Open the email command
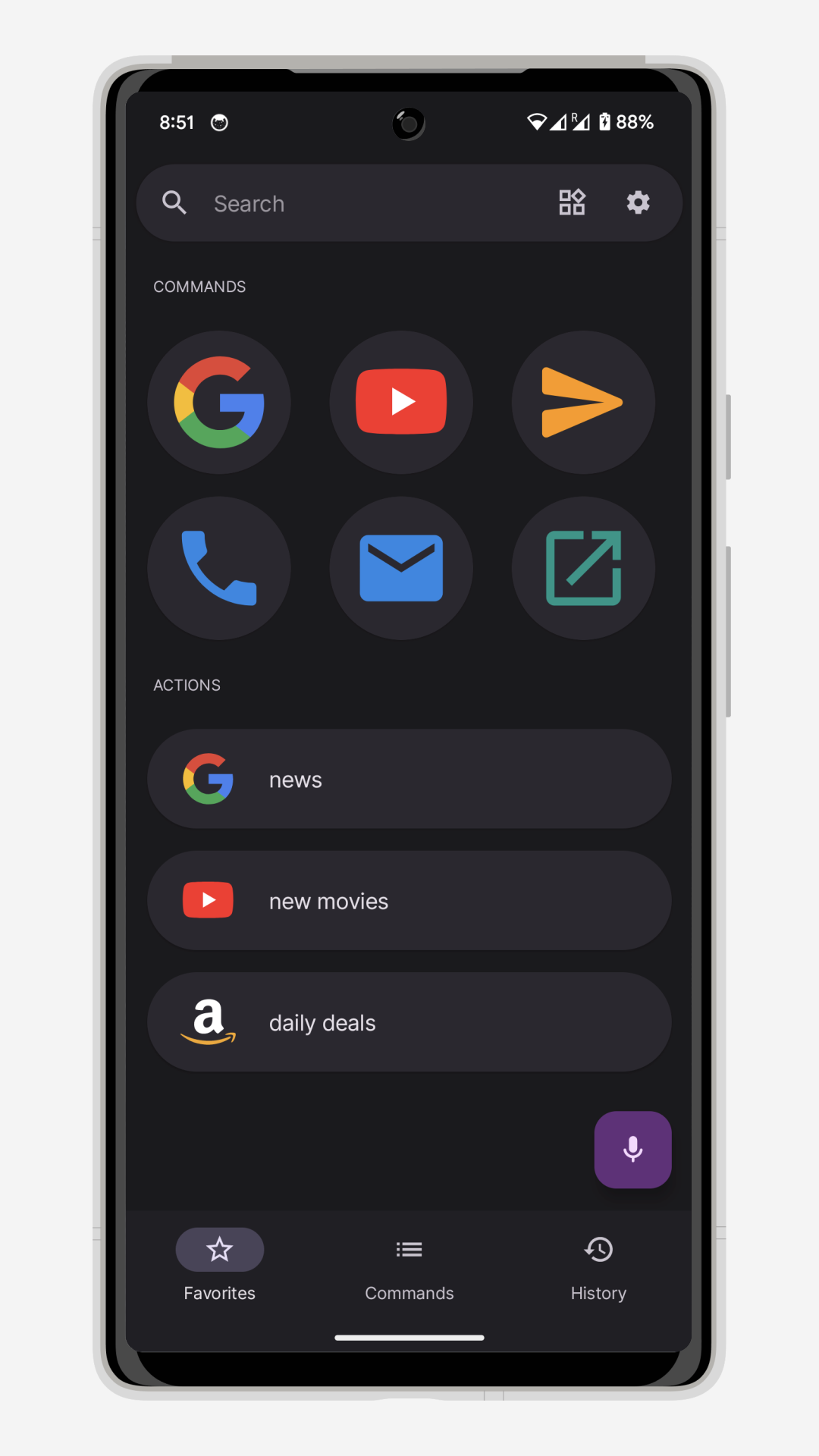 [x=401, y=568]
